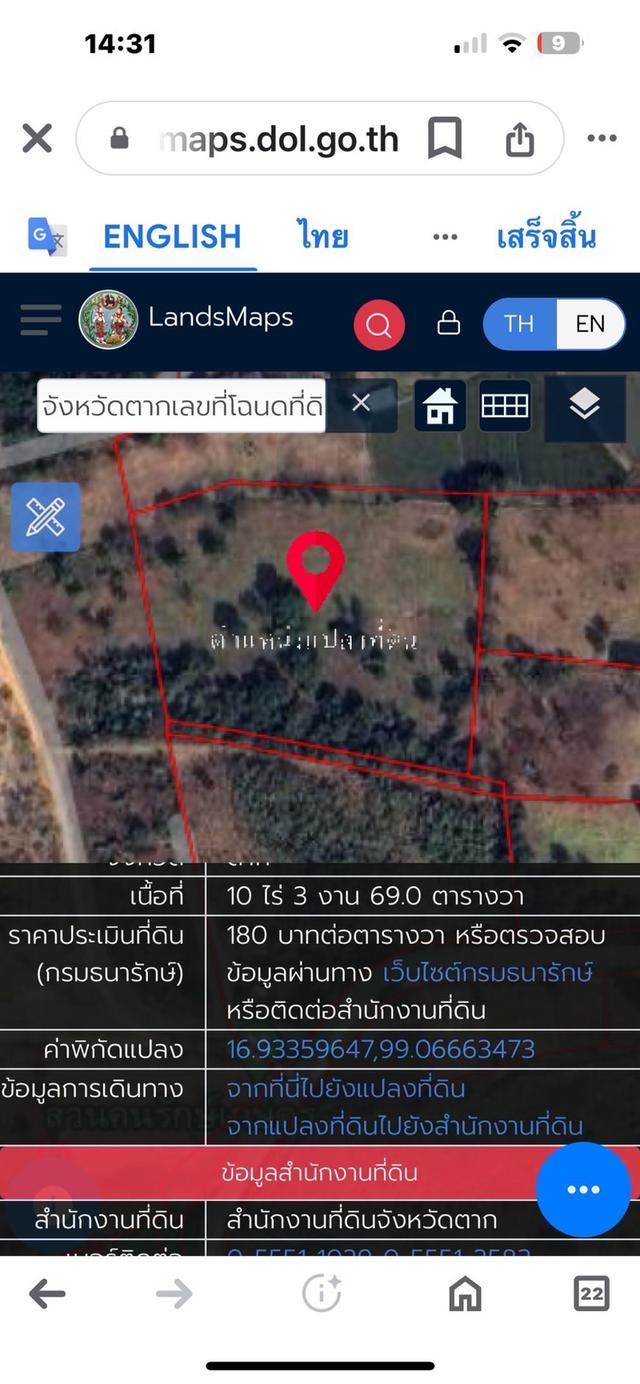Switch translation to ไทย

click(323, 237)
